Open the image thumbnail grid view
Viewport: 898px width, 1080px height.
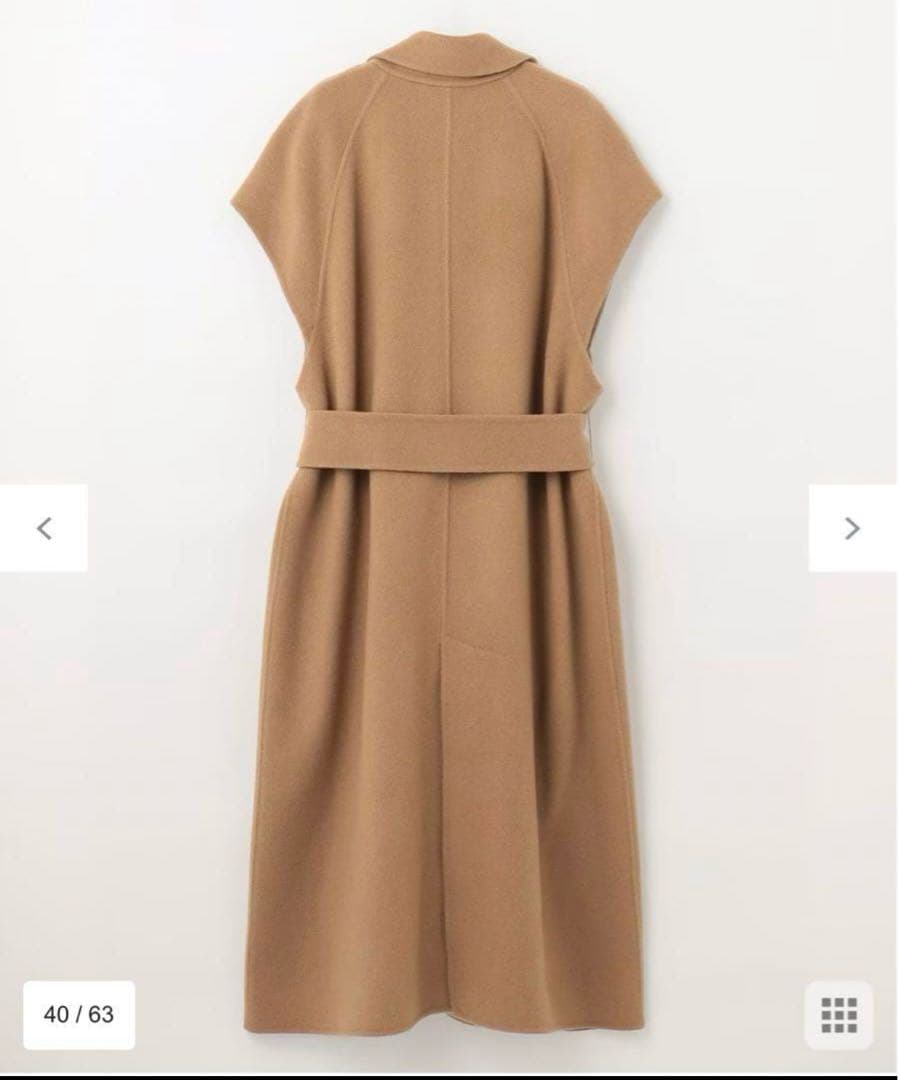(838, 1014)
